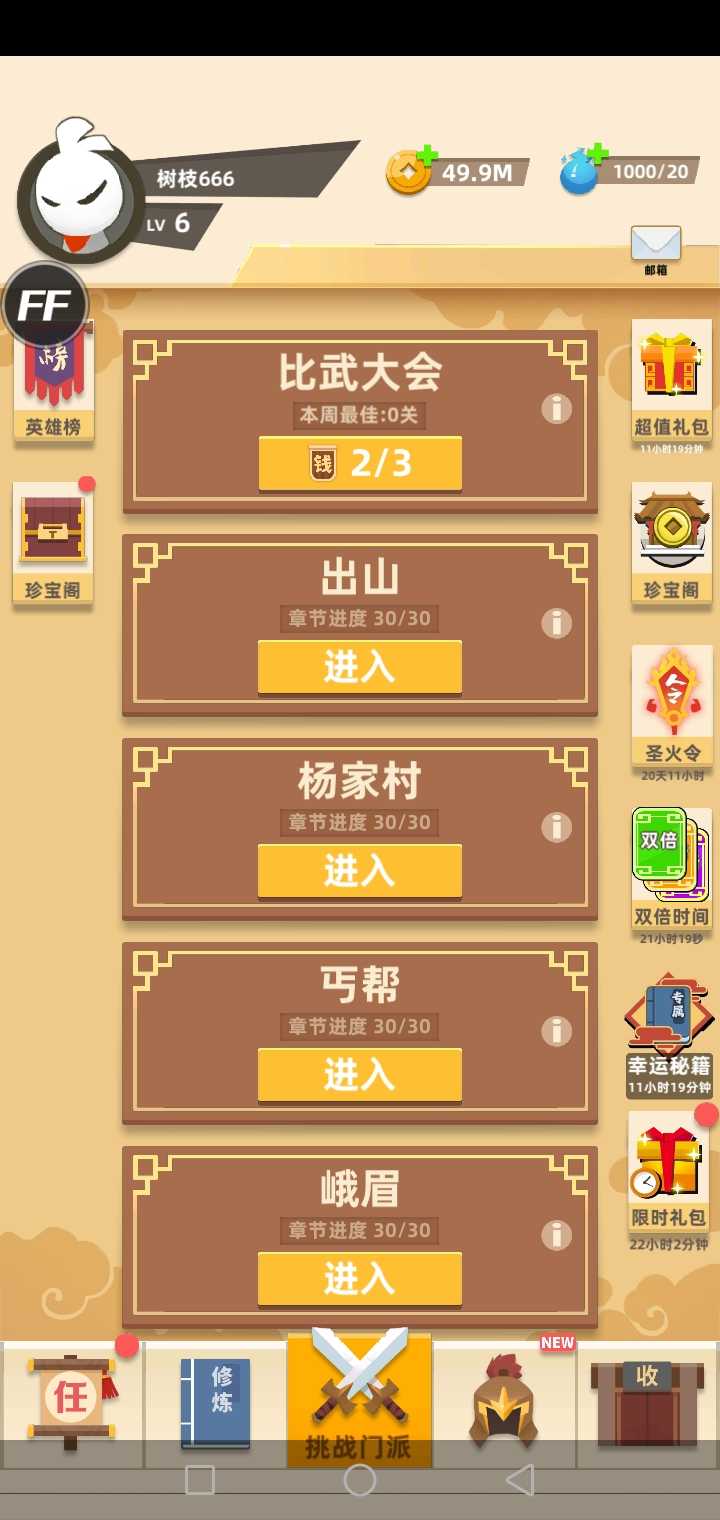Tap the plus icon to add gold coins
Screen dimensions: 720x1520
pyautogui.click(x=426, y=155)
